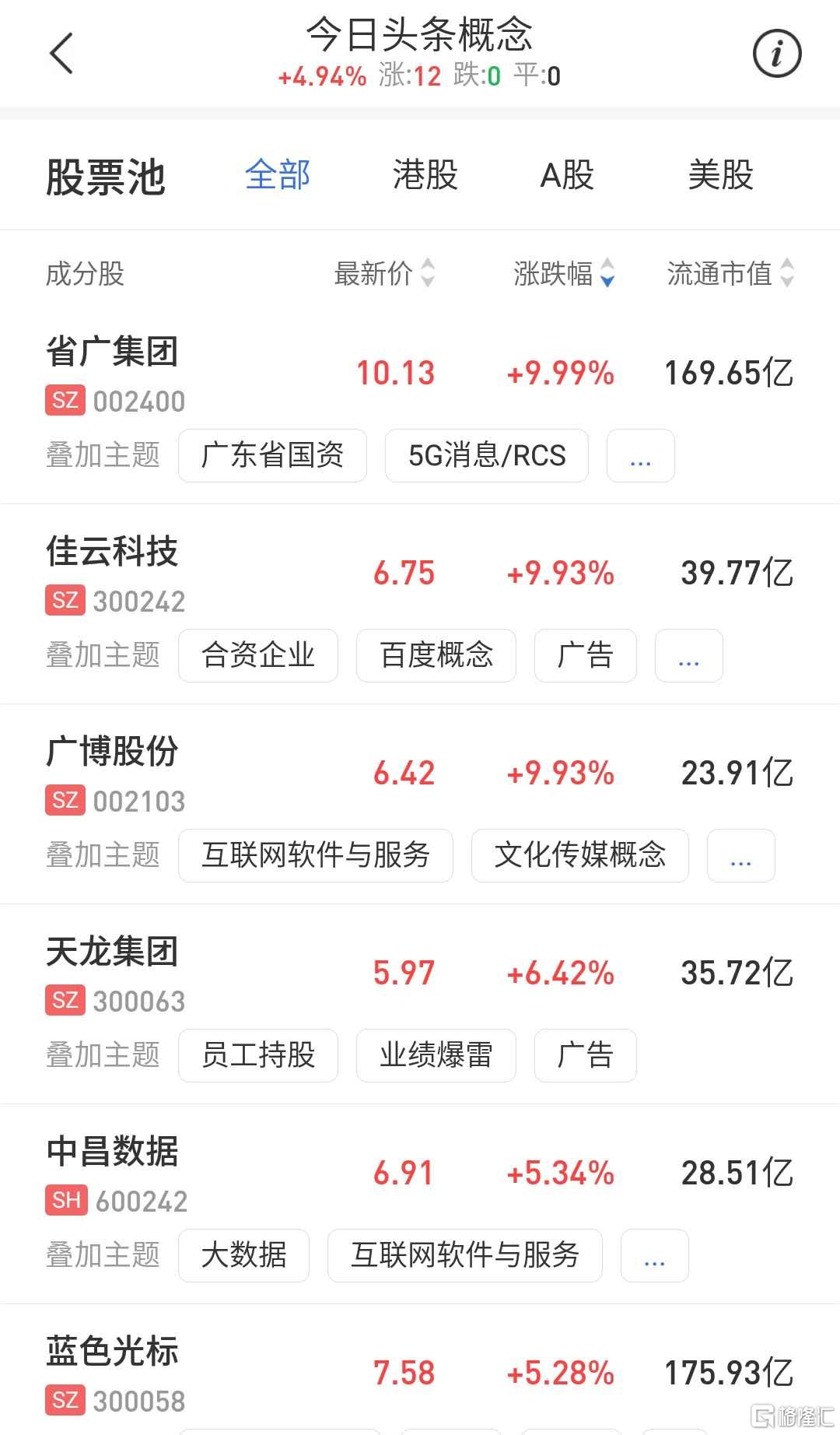This screenshot has width=840, height=1435.
Task: Open the info icon for 今日头条概念
Action: tap(776, 53)
